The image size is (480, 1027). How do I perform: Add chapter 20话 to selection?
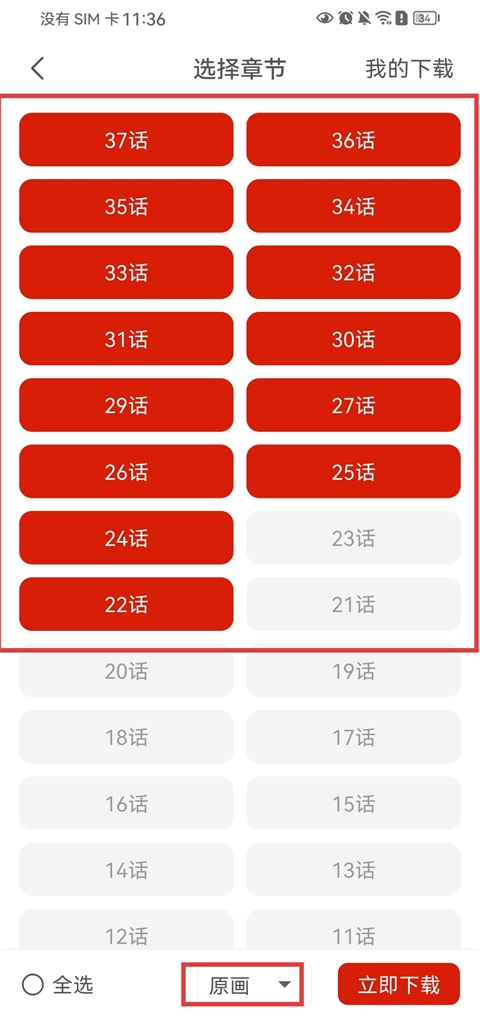(x=126, y=671)
